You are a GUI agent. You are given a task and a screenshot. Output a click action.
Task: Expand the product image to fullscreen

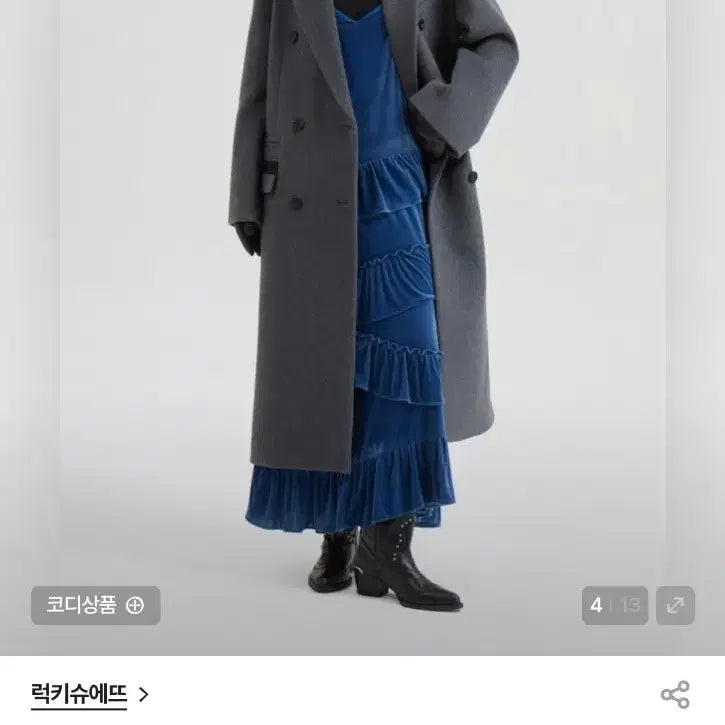(x=676, y=605)
